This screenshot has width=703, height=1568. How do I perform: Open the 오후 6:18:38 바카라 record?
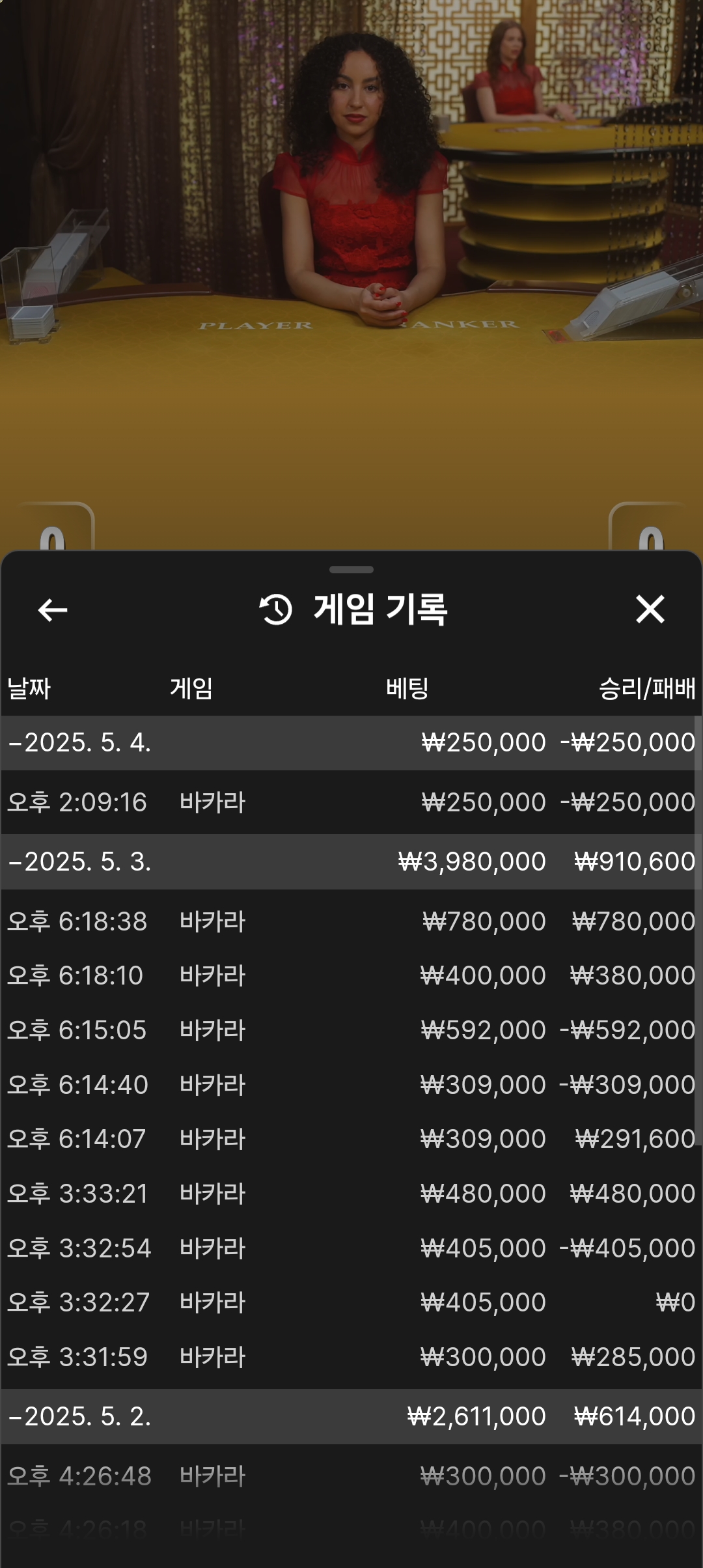pyautogui.click(x=351, y=921)
